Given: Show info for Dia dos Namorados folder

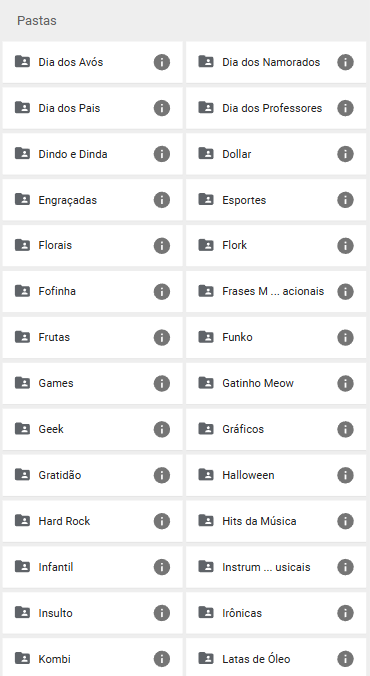Looking at the screenshot, I should tap(345, 62).
